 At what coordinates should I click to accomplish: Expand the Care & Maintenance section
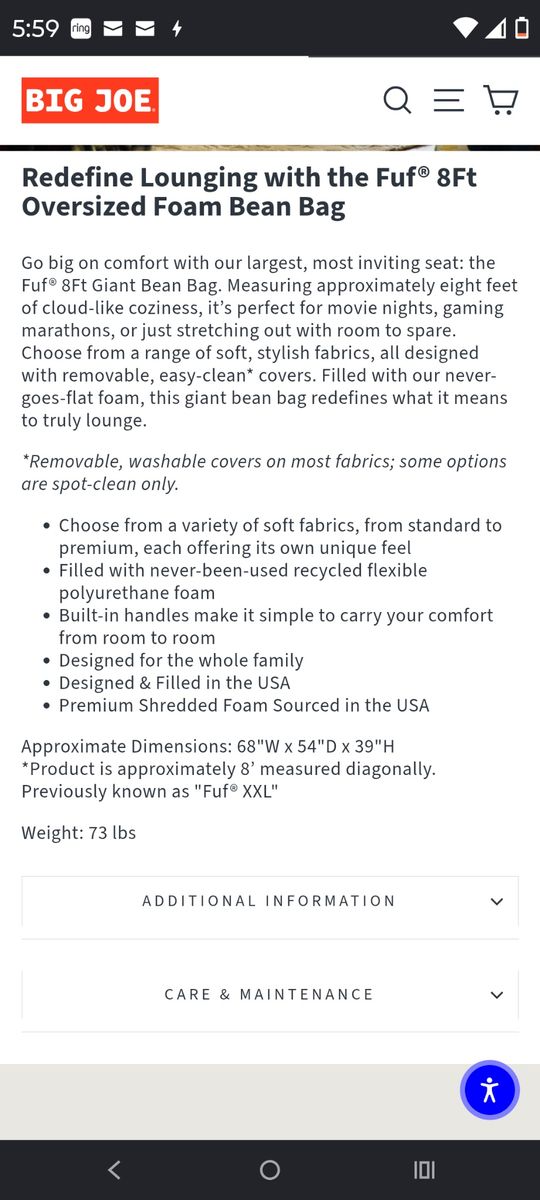(270, 995)
